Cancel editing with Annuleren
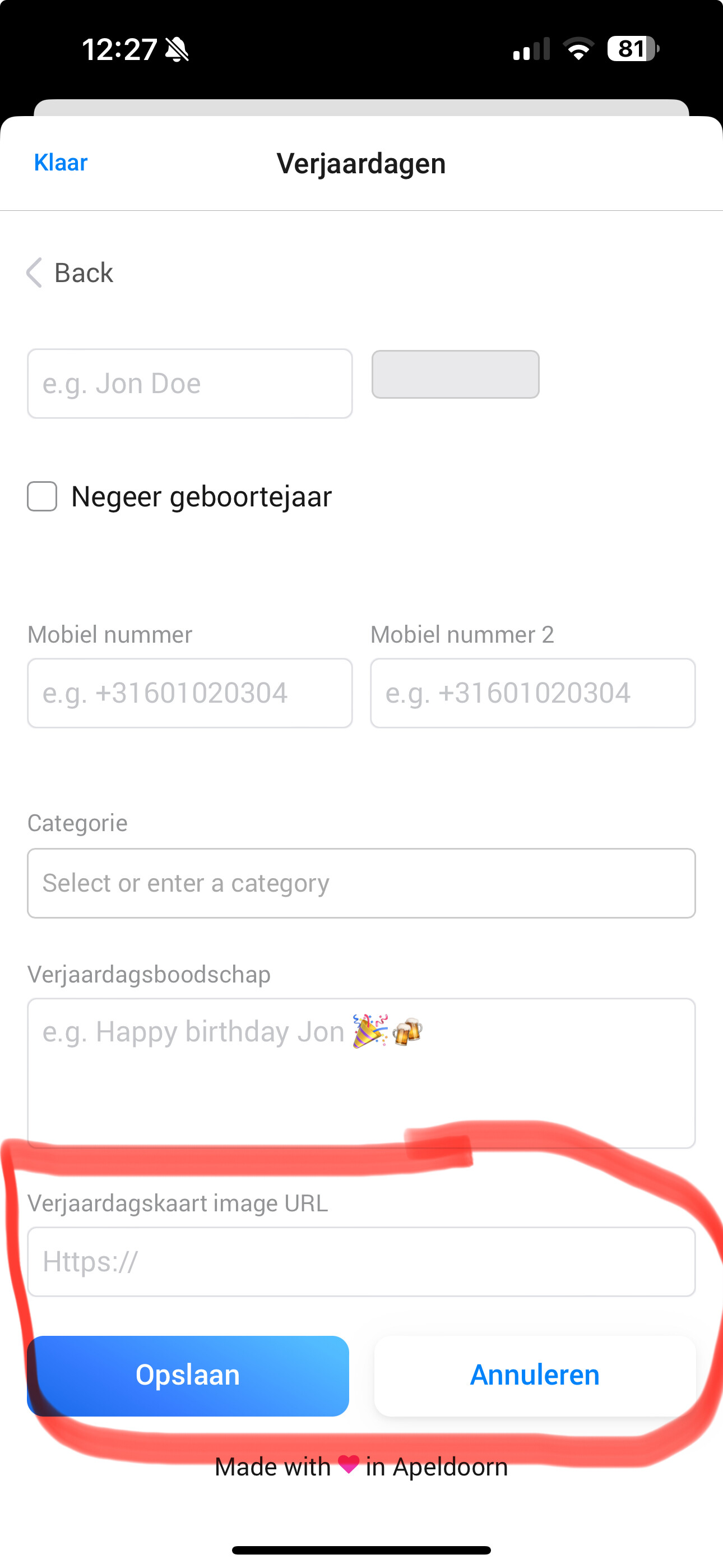 (x=534, y=1376)
